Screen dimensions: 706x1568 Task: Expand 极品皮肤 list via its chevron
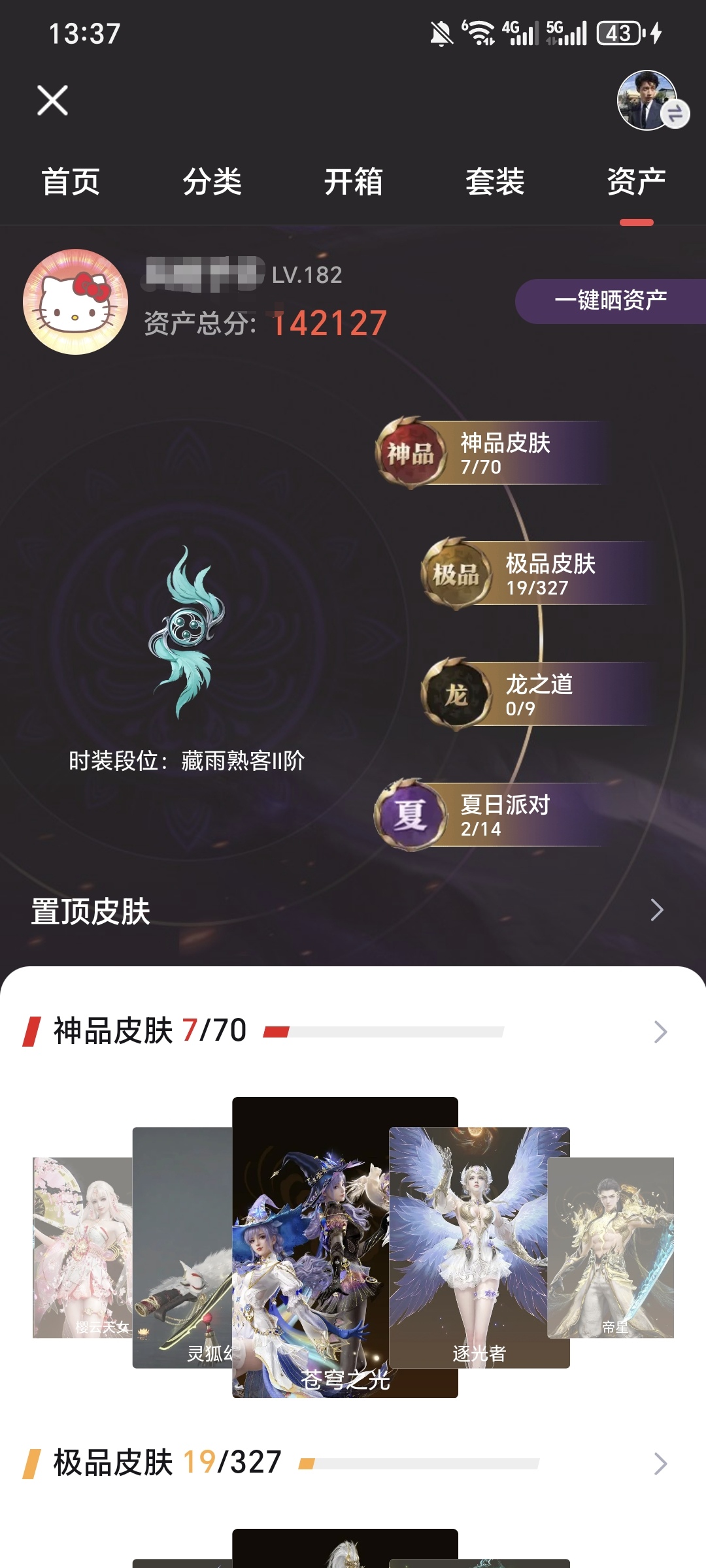pos(660,1463)
